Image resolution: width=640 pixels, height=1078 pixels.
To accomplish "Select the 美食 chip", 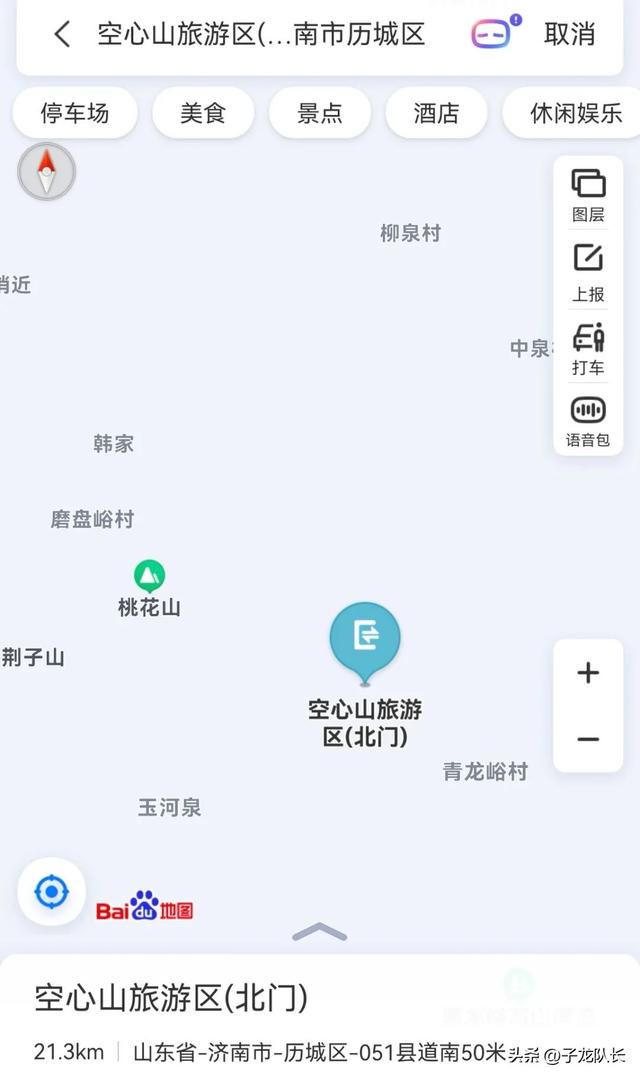I will click(x=203, y=113).
